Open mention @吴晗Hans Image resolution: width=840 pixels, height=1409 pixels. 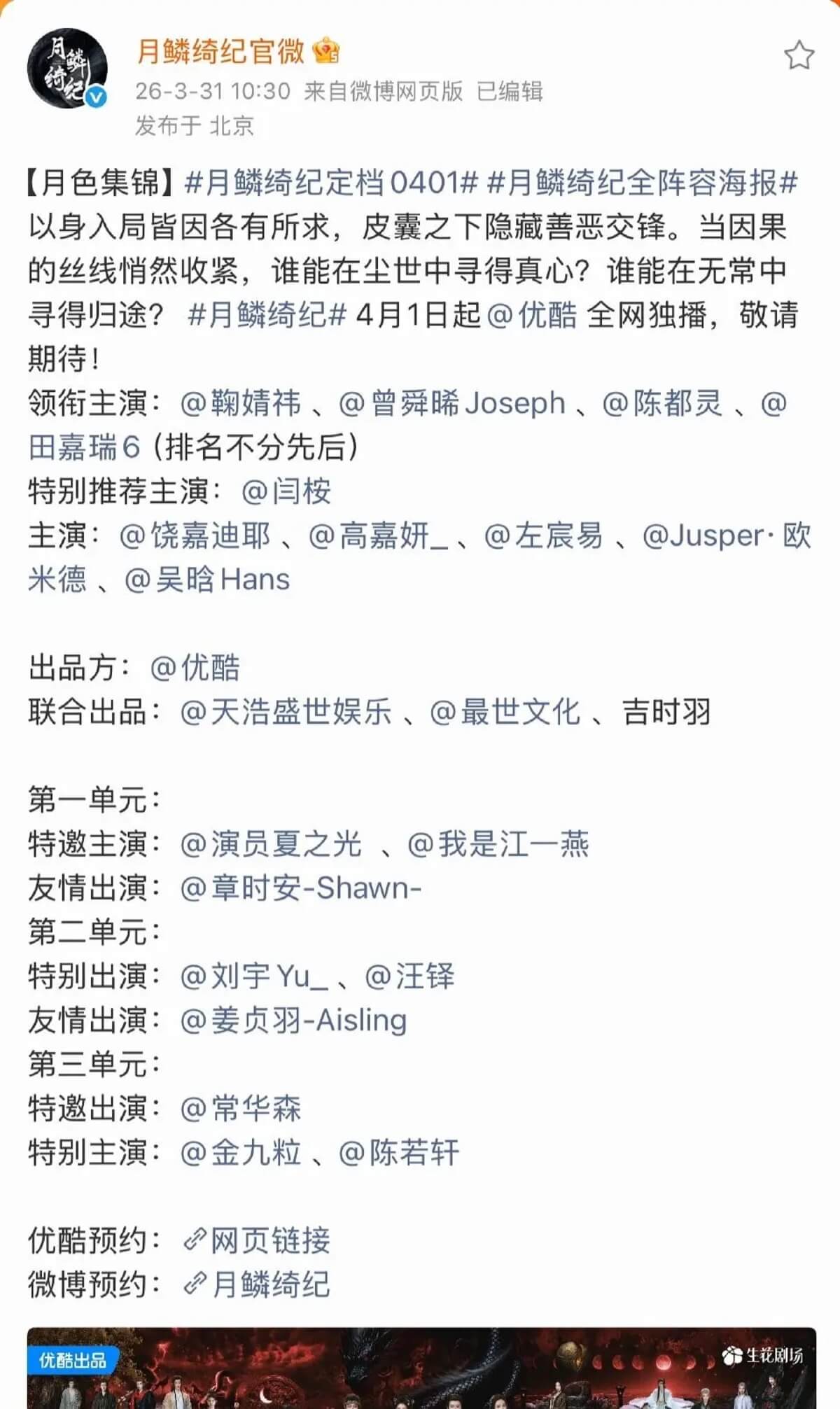point(207,580)
